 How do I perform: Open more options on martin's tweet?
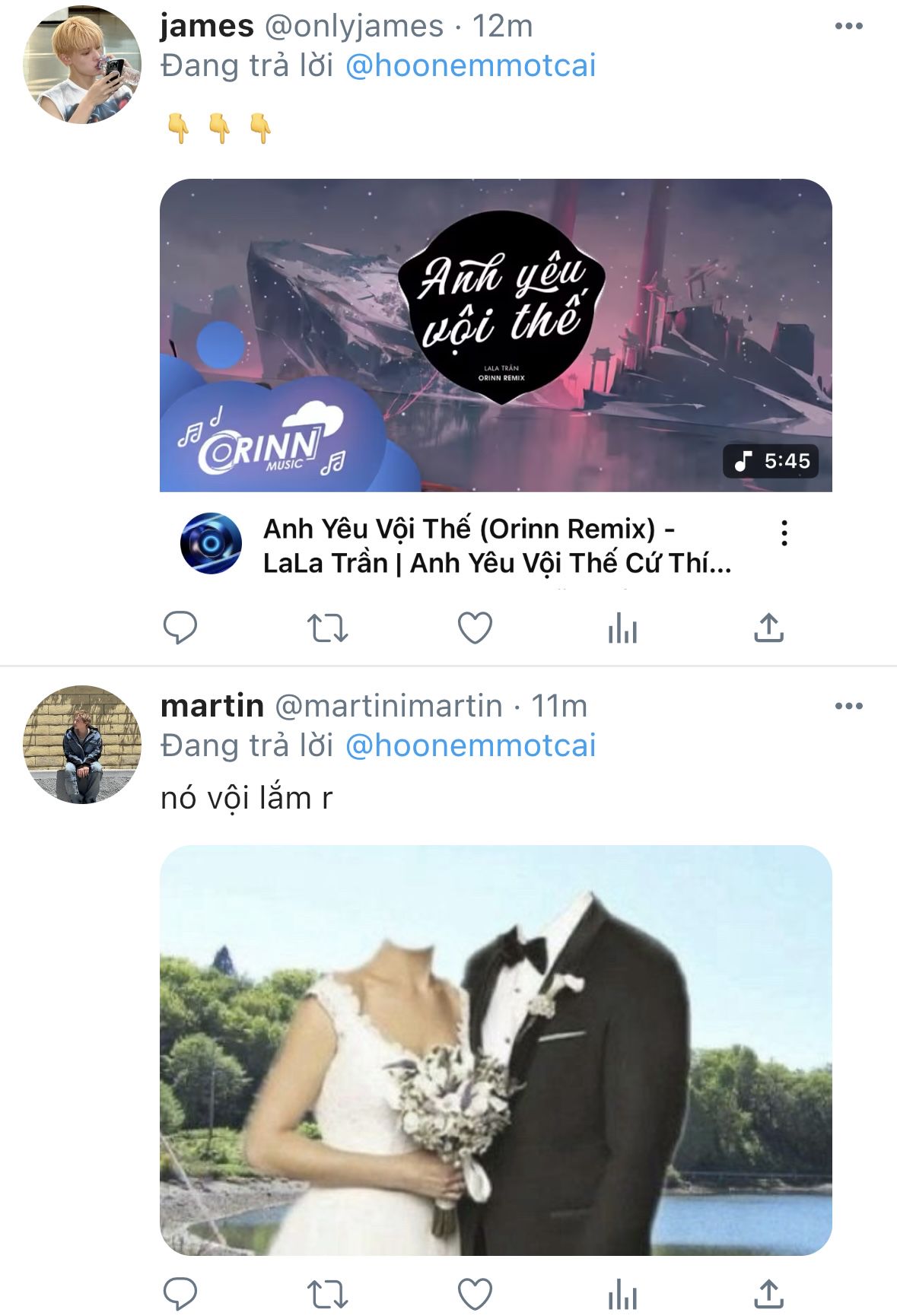tap(848, 706)
